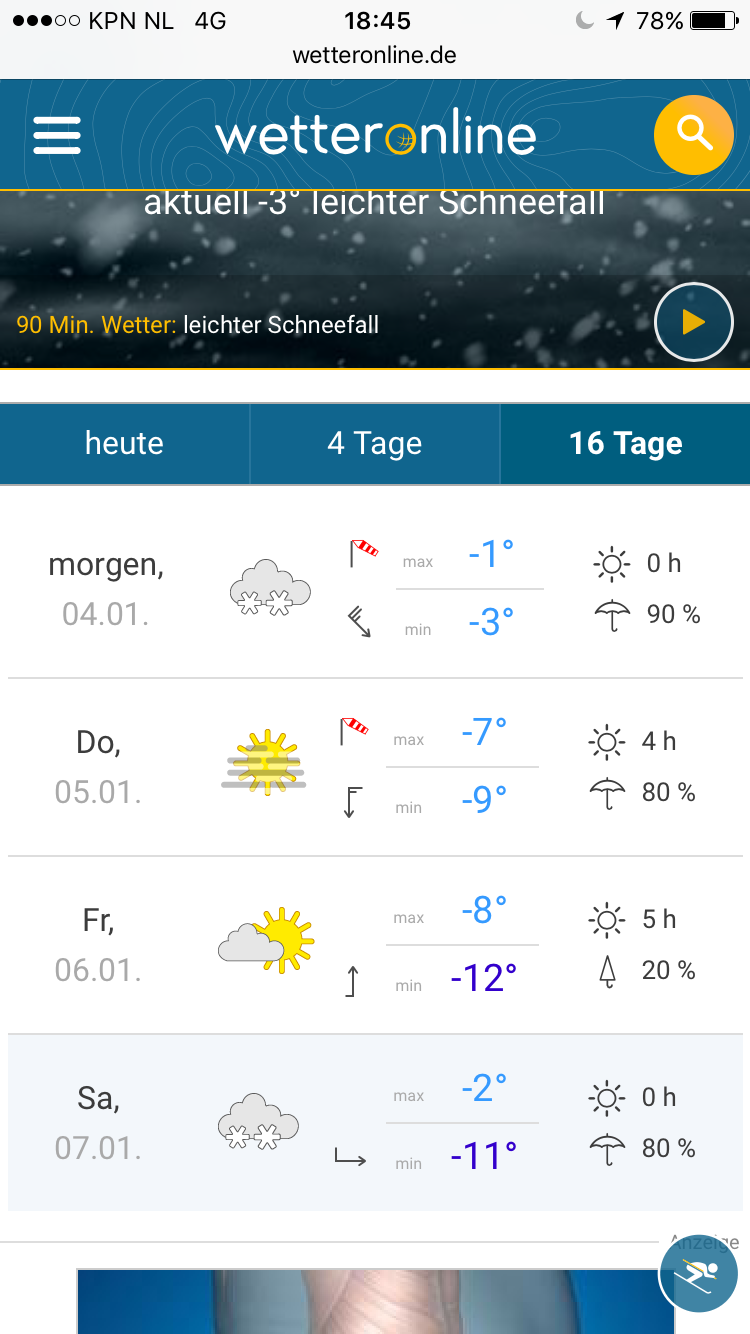Play the 90 Min. Wetter animation
Image resolution: width=750 pixels, height=1334 pixels.
point(694,322)
